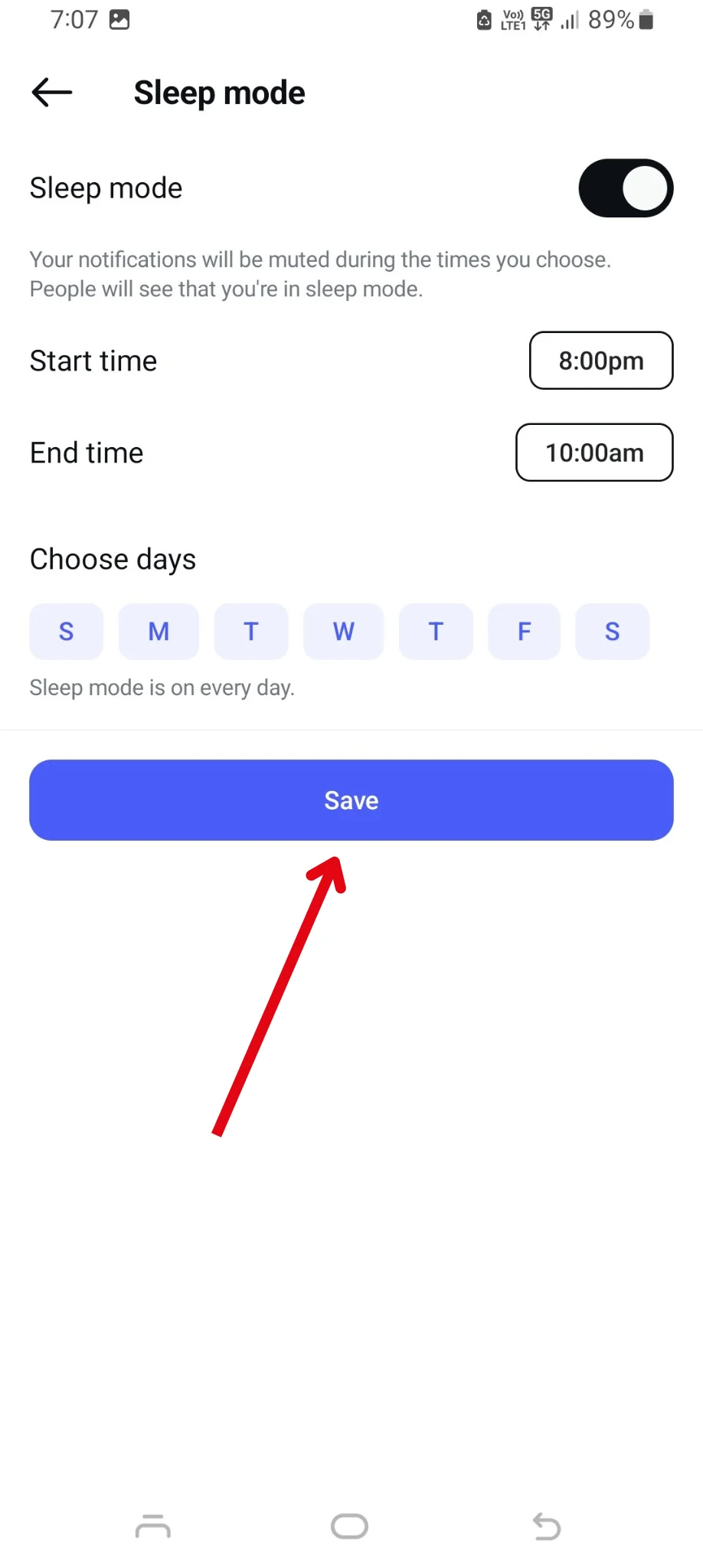Tap the second T day chip

[x=436, y=631]
